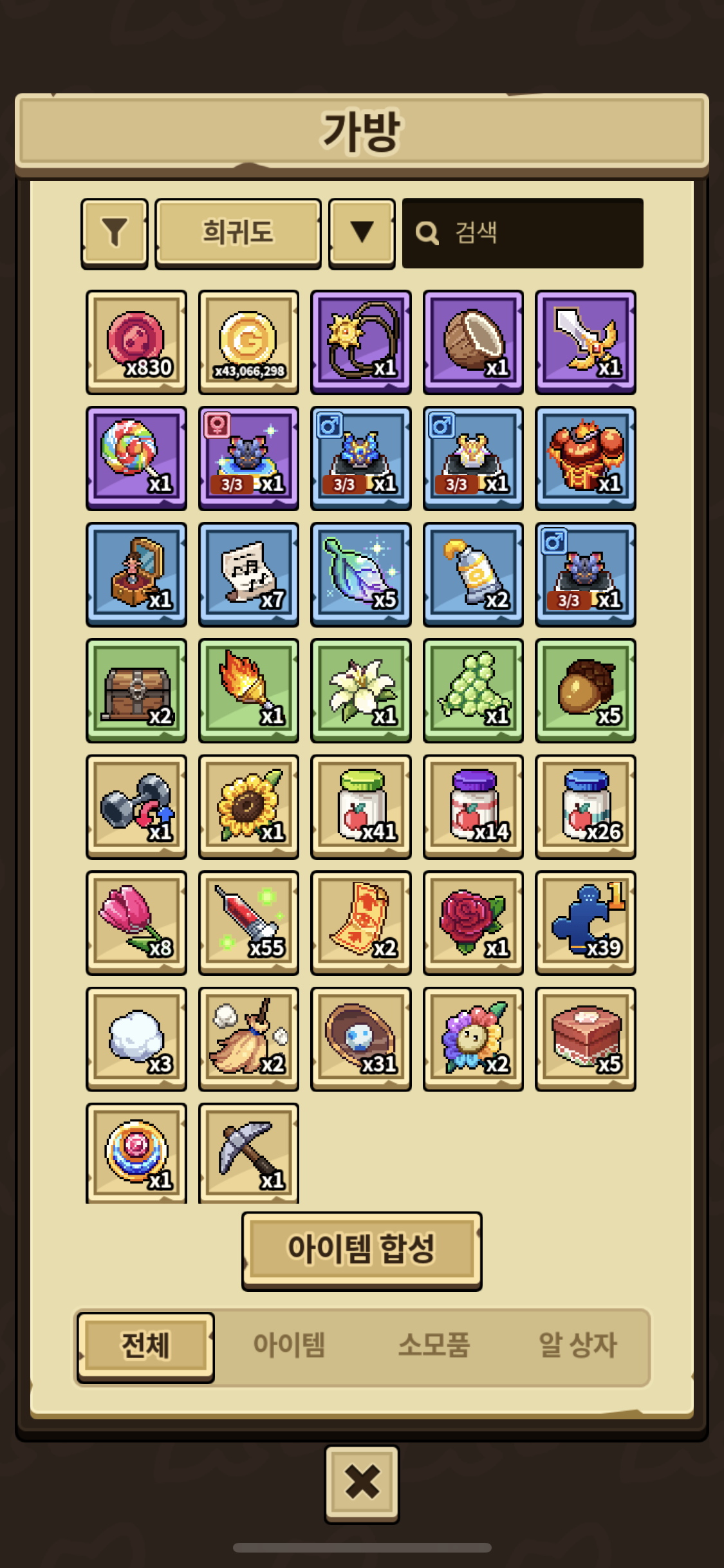
Task: Change the 희귀도 sort option
Action: [x=238, y=233]
